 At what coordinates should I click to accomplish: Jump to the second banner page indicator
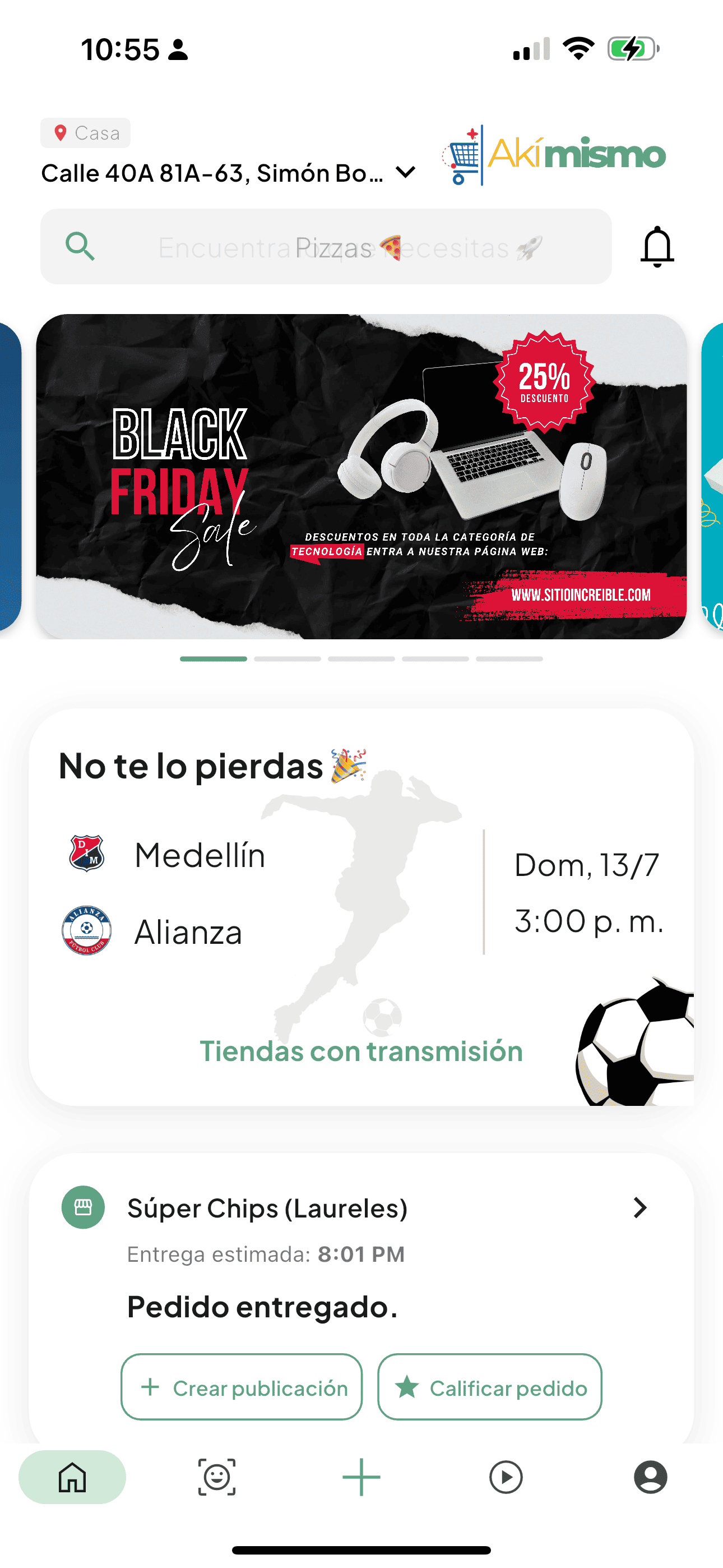pyautogui.click(x=288, y=658)
